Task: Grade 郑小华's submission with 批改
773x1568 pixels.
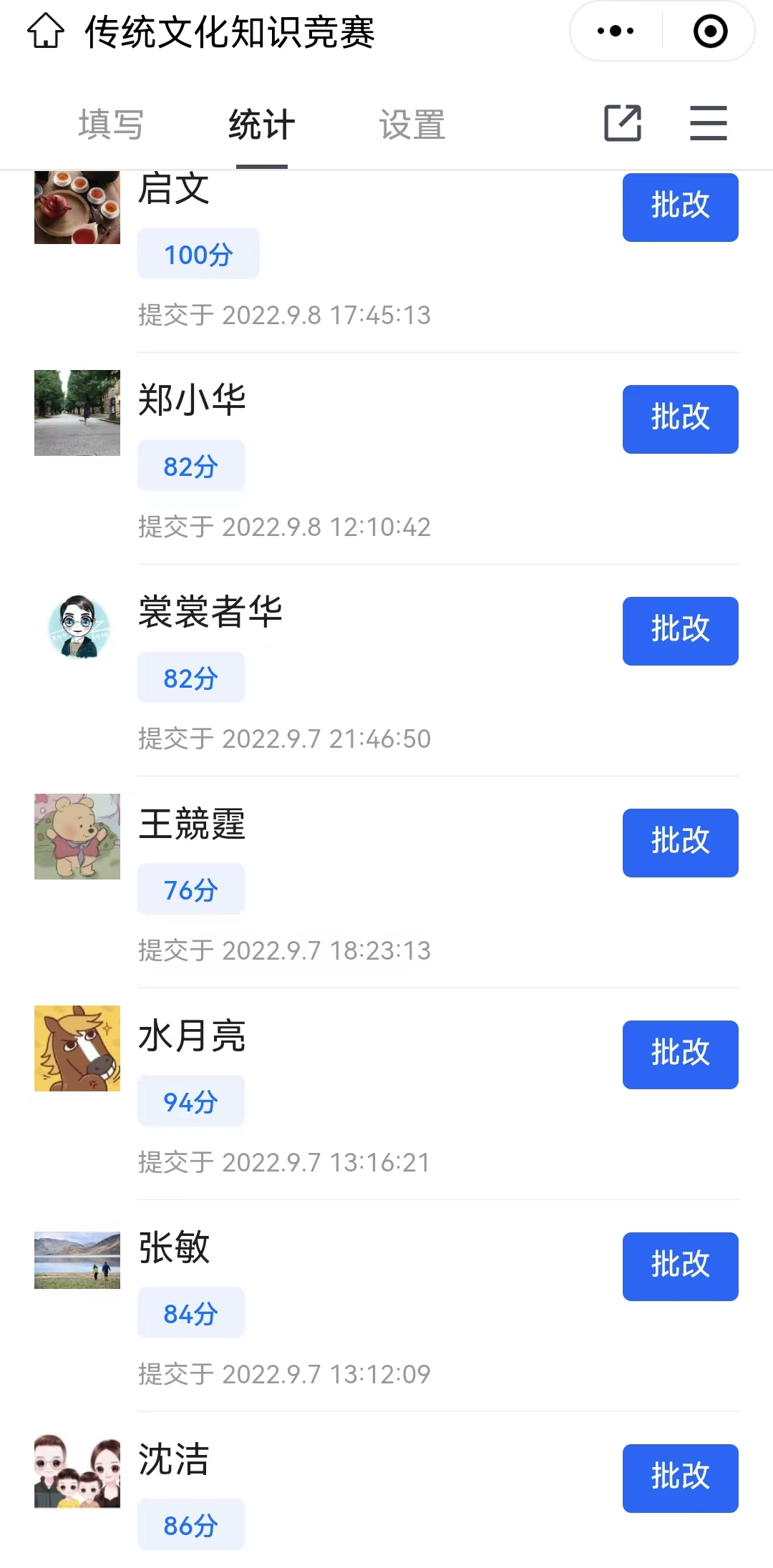Action: coord(680,419)
